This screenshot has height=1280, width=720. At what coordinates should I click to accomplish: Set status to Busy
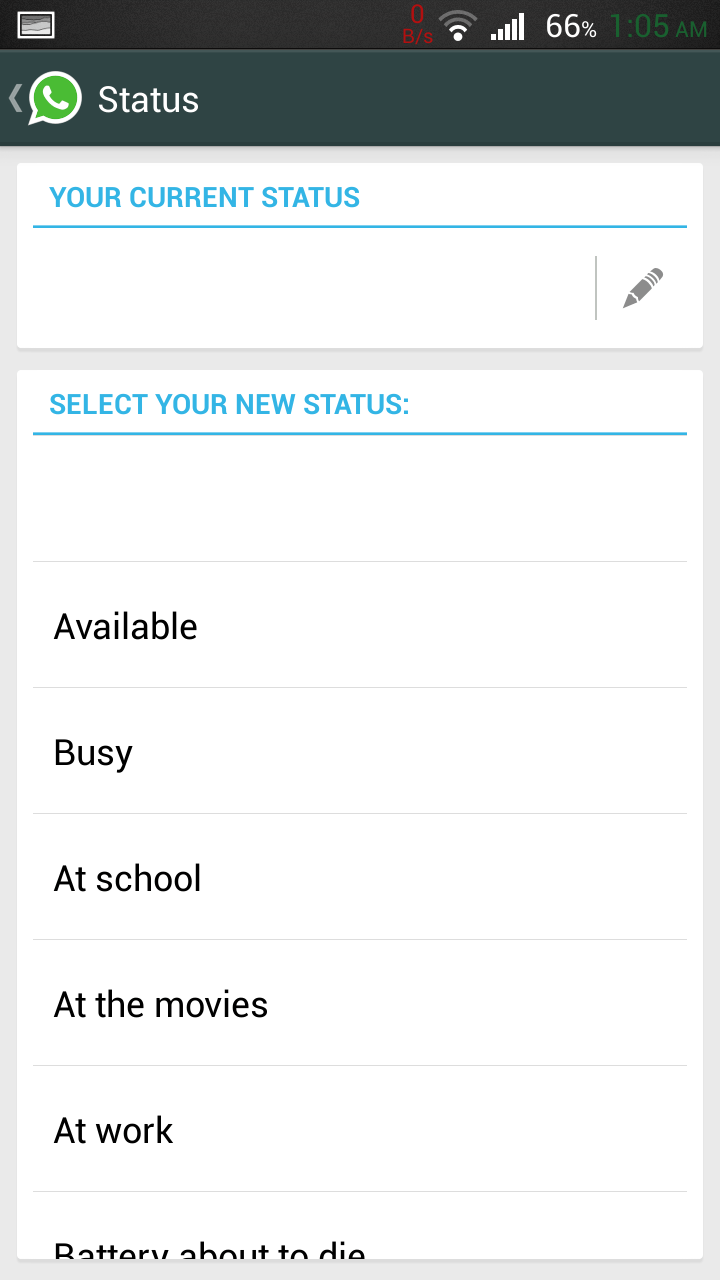point(360,752)
